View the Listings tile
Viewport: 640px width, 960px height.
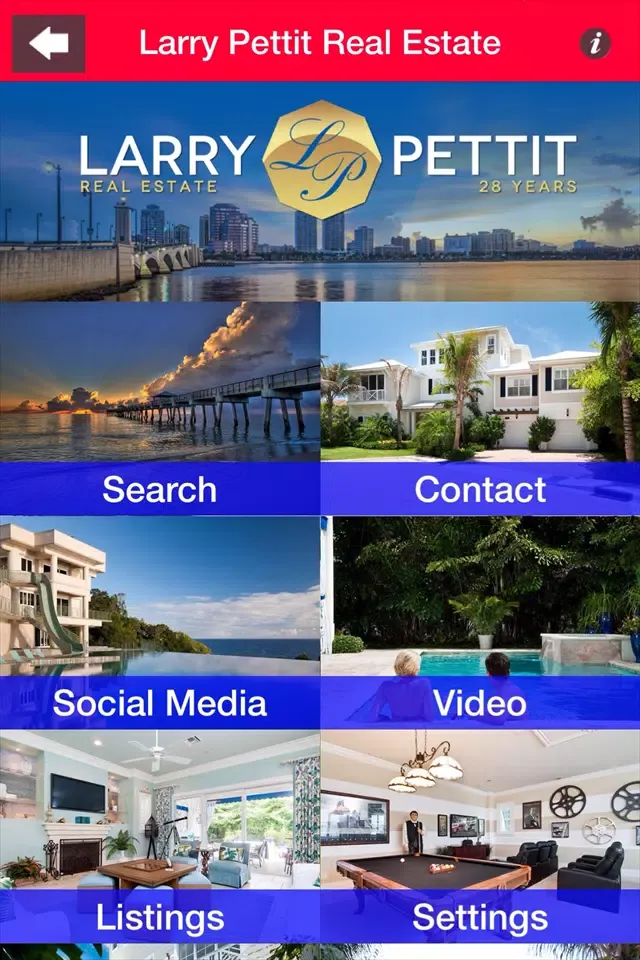tap(160, 836)
